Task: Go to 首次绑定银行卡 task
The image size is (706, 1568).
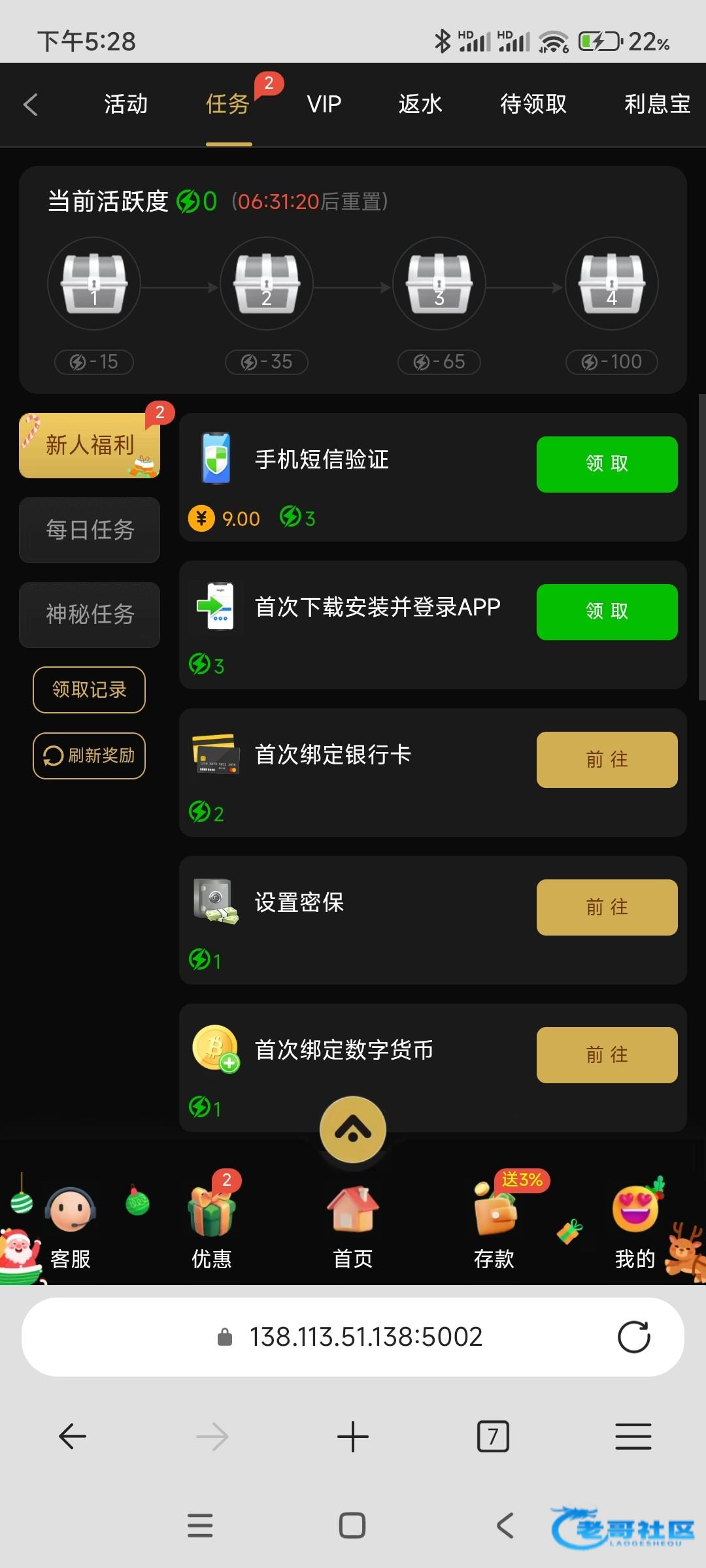Action: [x=607, y=759]
